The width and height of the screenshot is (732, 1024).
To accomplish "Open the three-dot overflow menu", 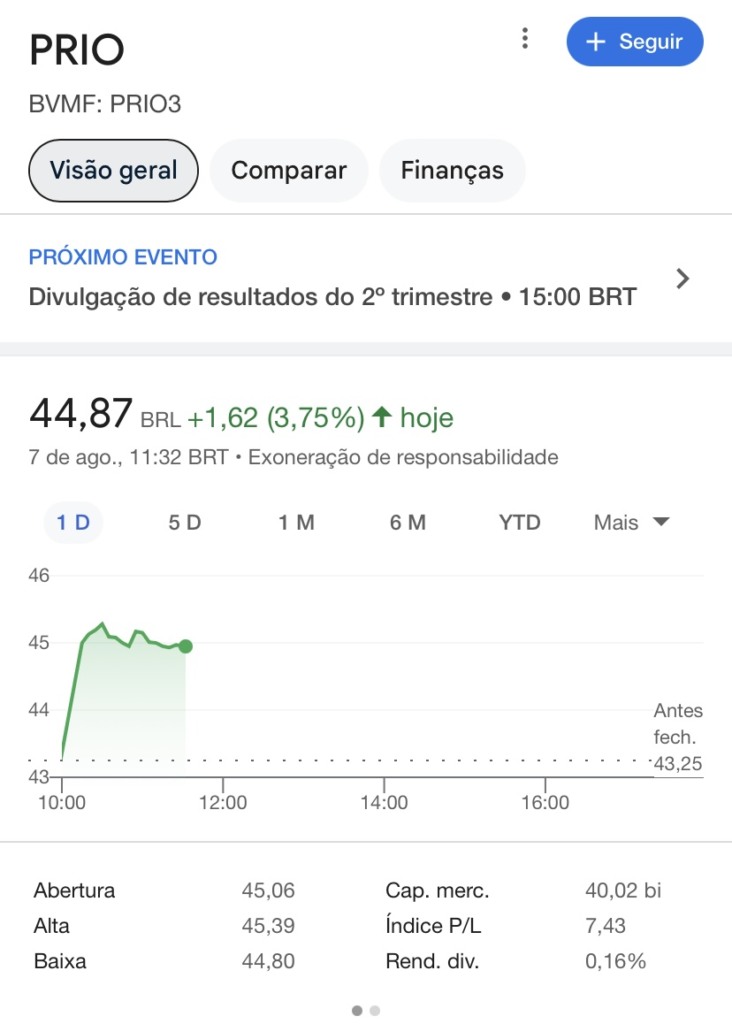I will click(525, 39).
